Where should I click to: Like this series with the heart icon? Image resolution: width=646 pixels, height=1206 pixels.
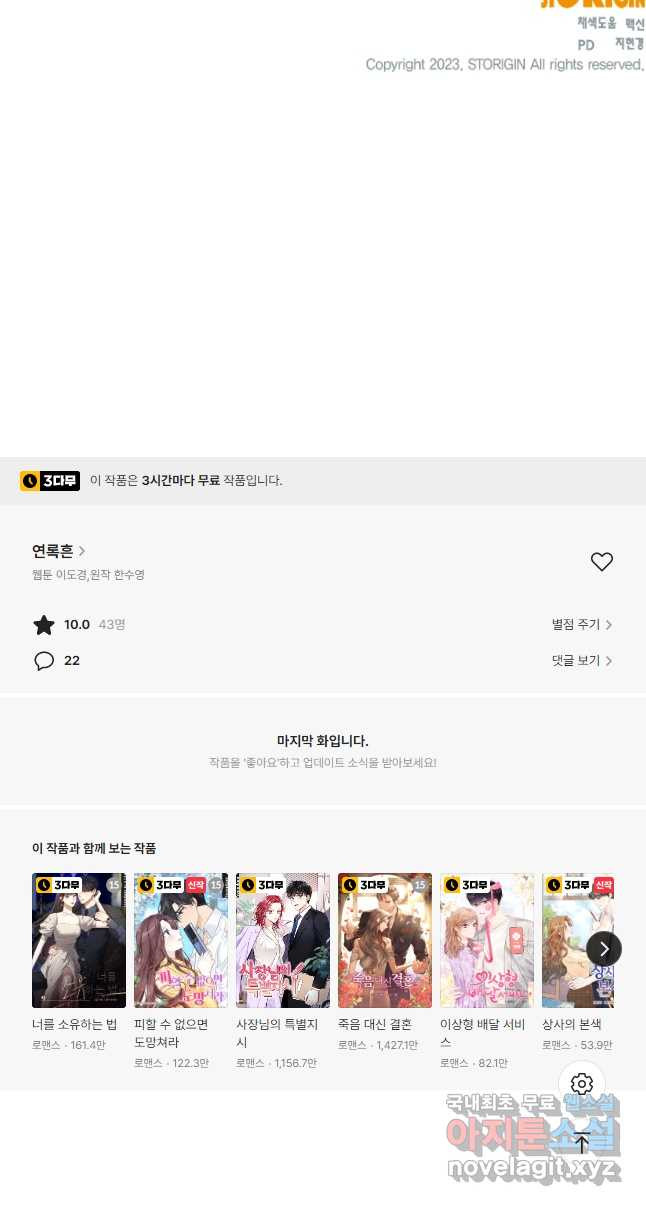[601, 562]
